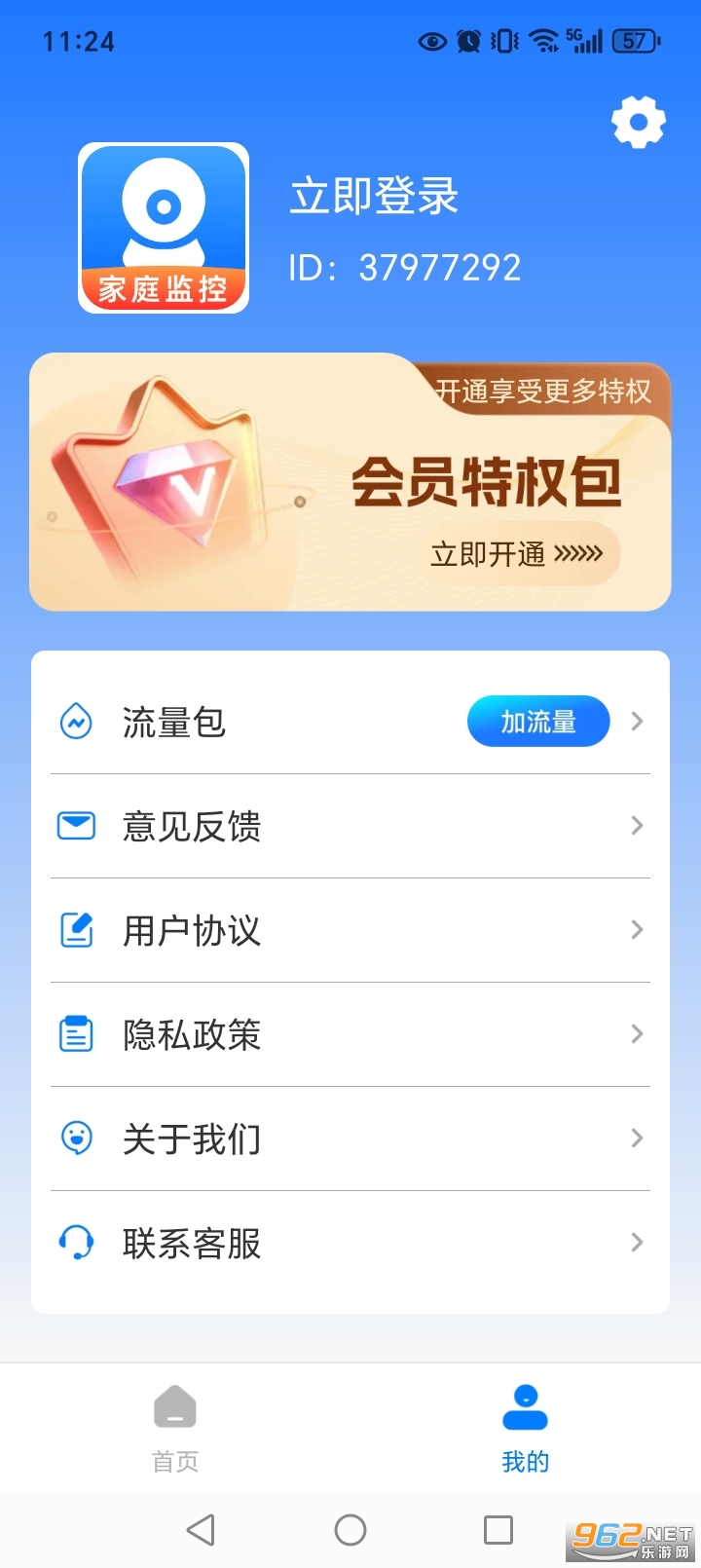The height and width of the screenshot is (1568, 701).
Task: Check the battery level indicator
Action: [633, 41]
